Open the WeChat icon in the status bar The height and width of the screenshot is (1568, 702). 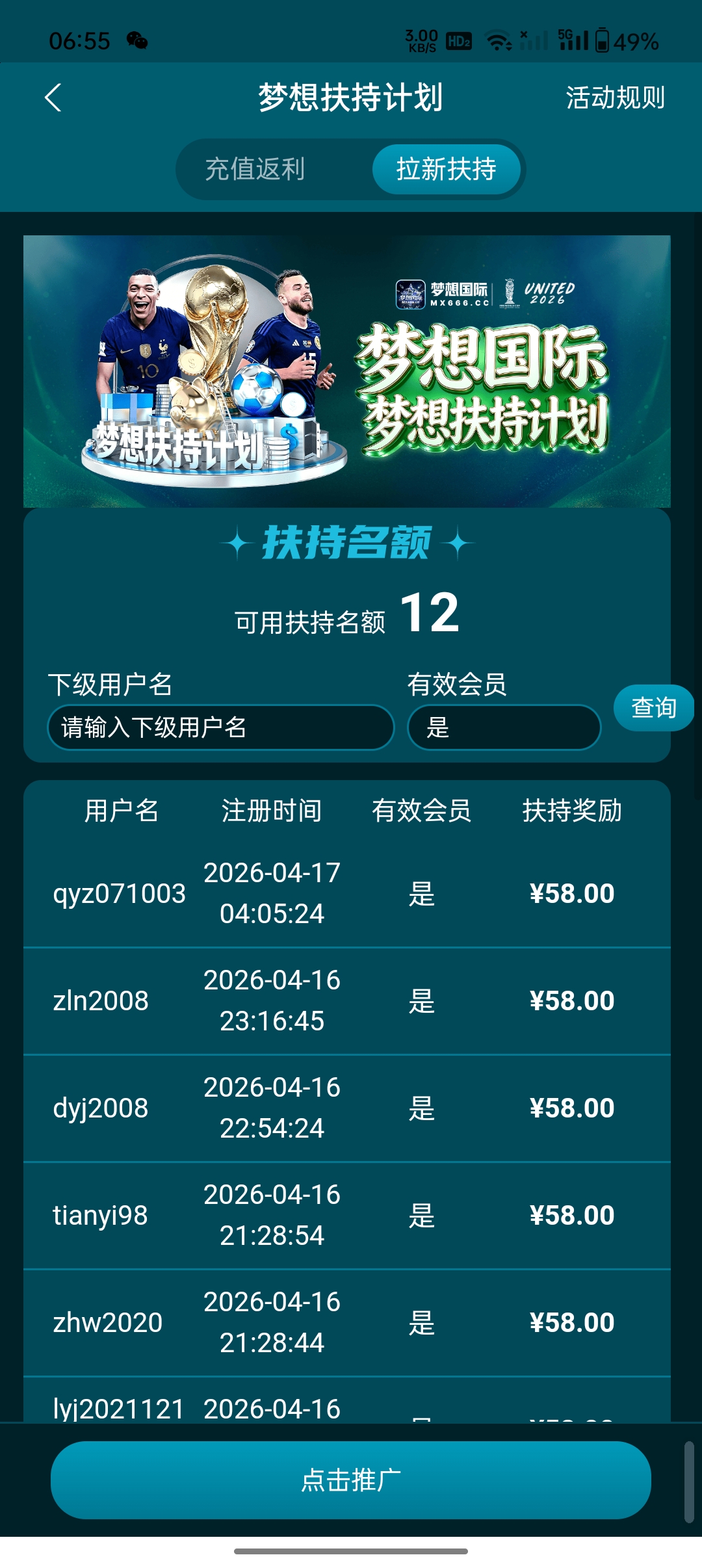pos(136,39)
